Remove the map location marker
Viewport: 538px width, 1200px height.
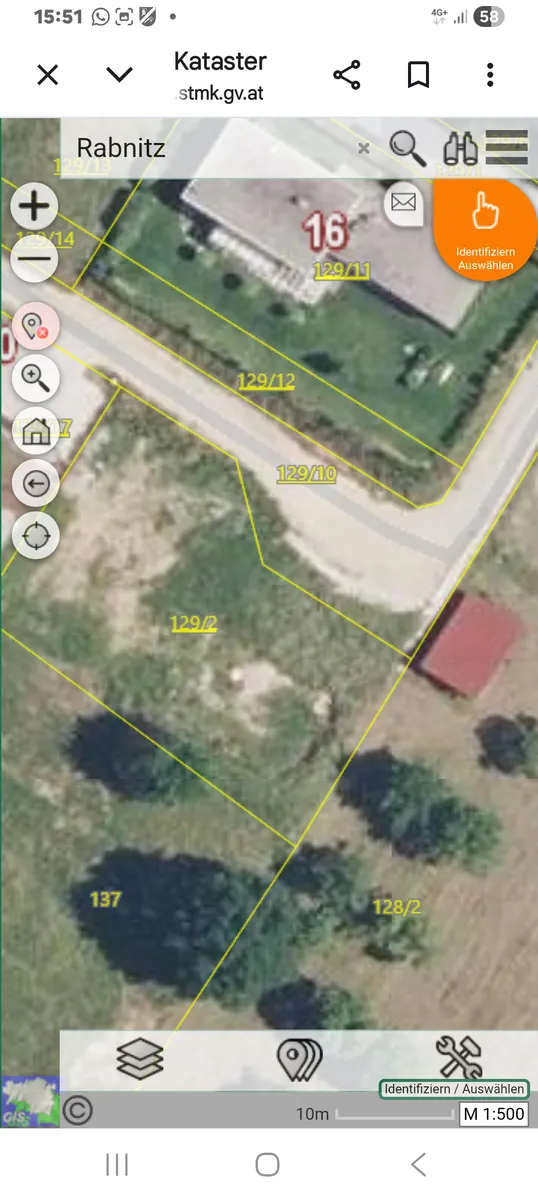[36, 327]
